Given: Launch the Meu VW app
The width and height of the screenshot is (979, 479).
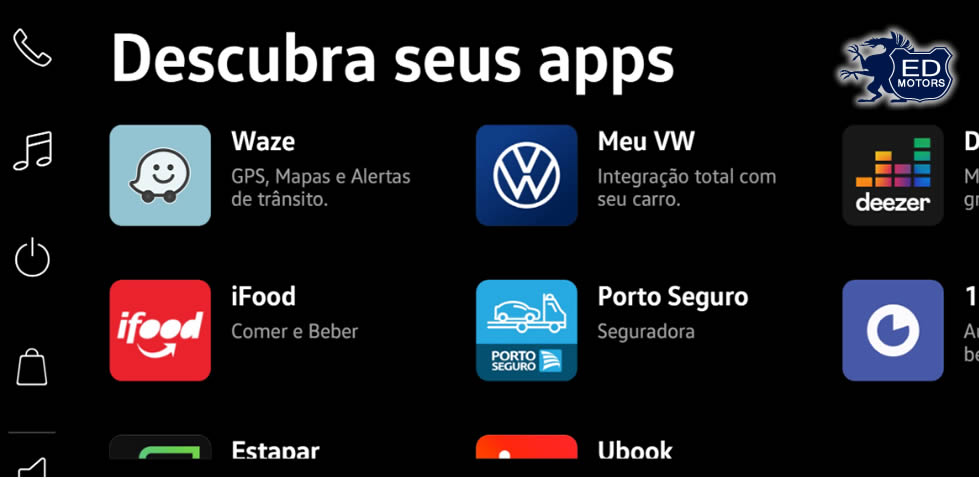Looking at the screenshot, I should tap(526, 175).
